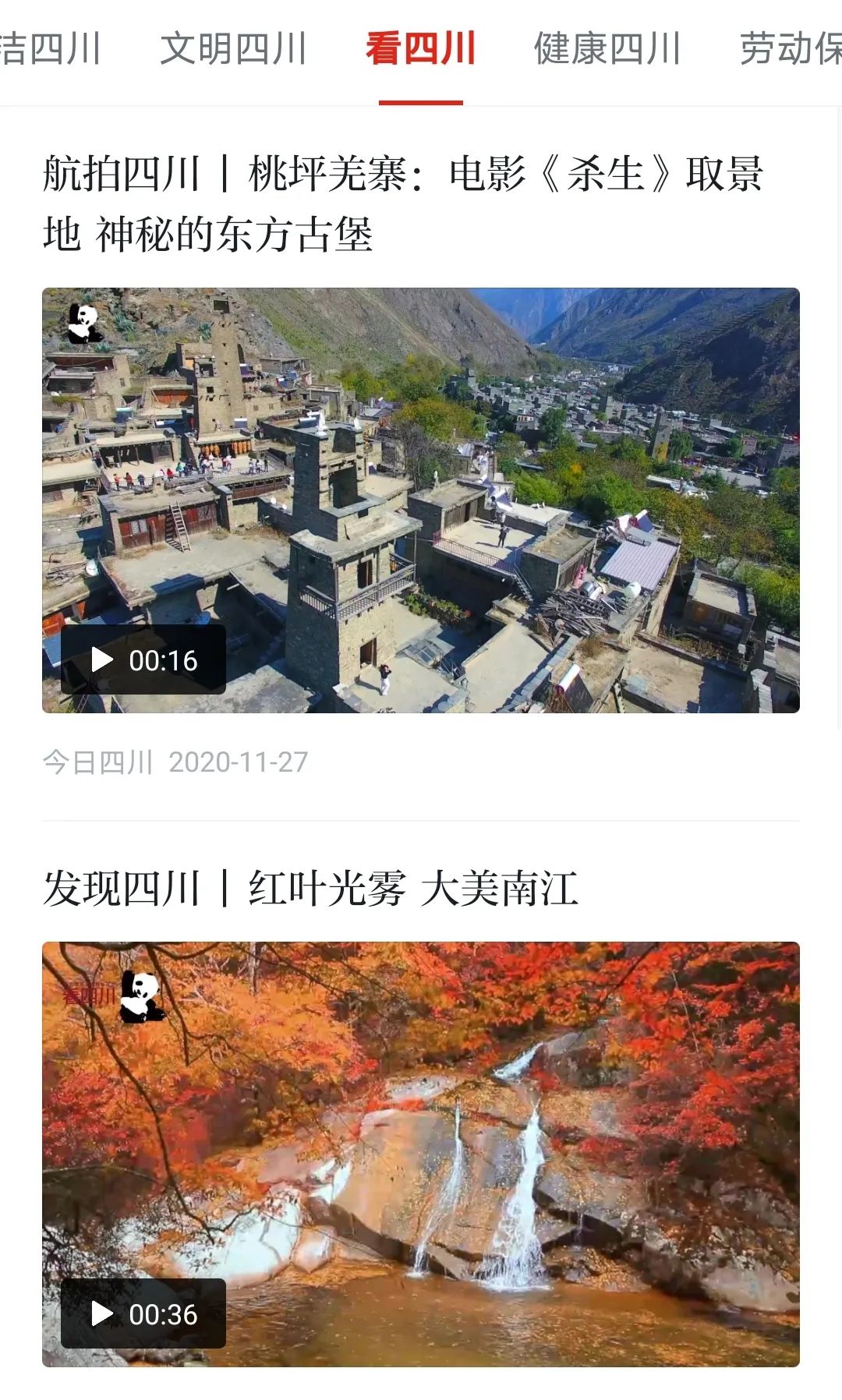Switch to the 健康四川 tab
The height and width of the screenshot is (1400, 842).
[x=607, y=48]
